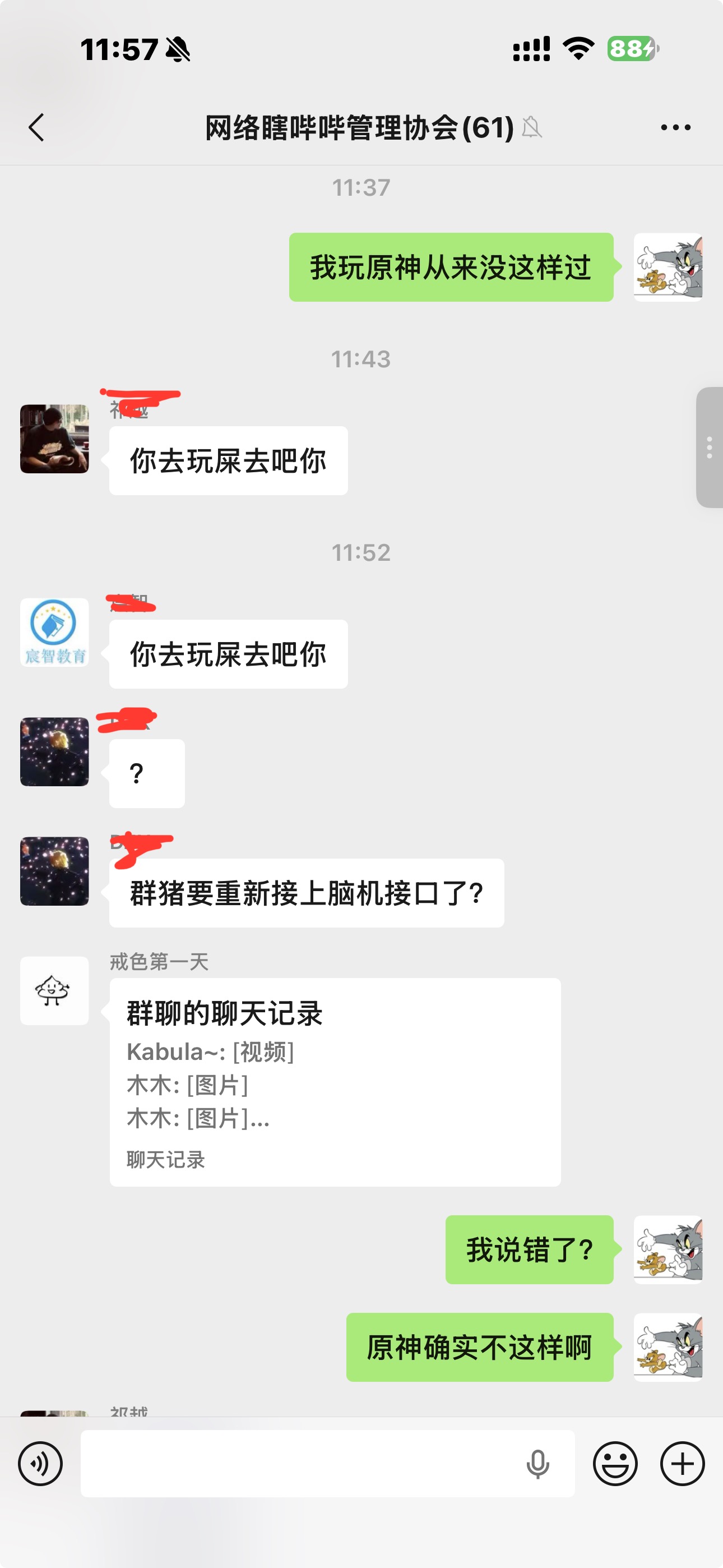Open the side handle on right edge
Viewport: 723px width, 1568px height.
point(710,448)
